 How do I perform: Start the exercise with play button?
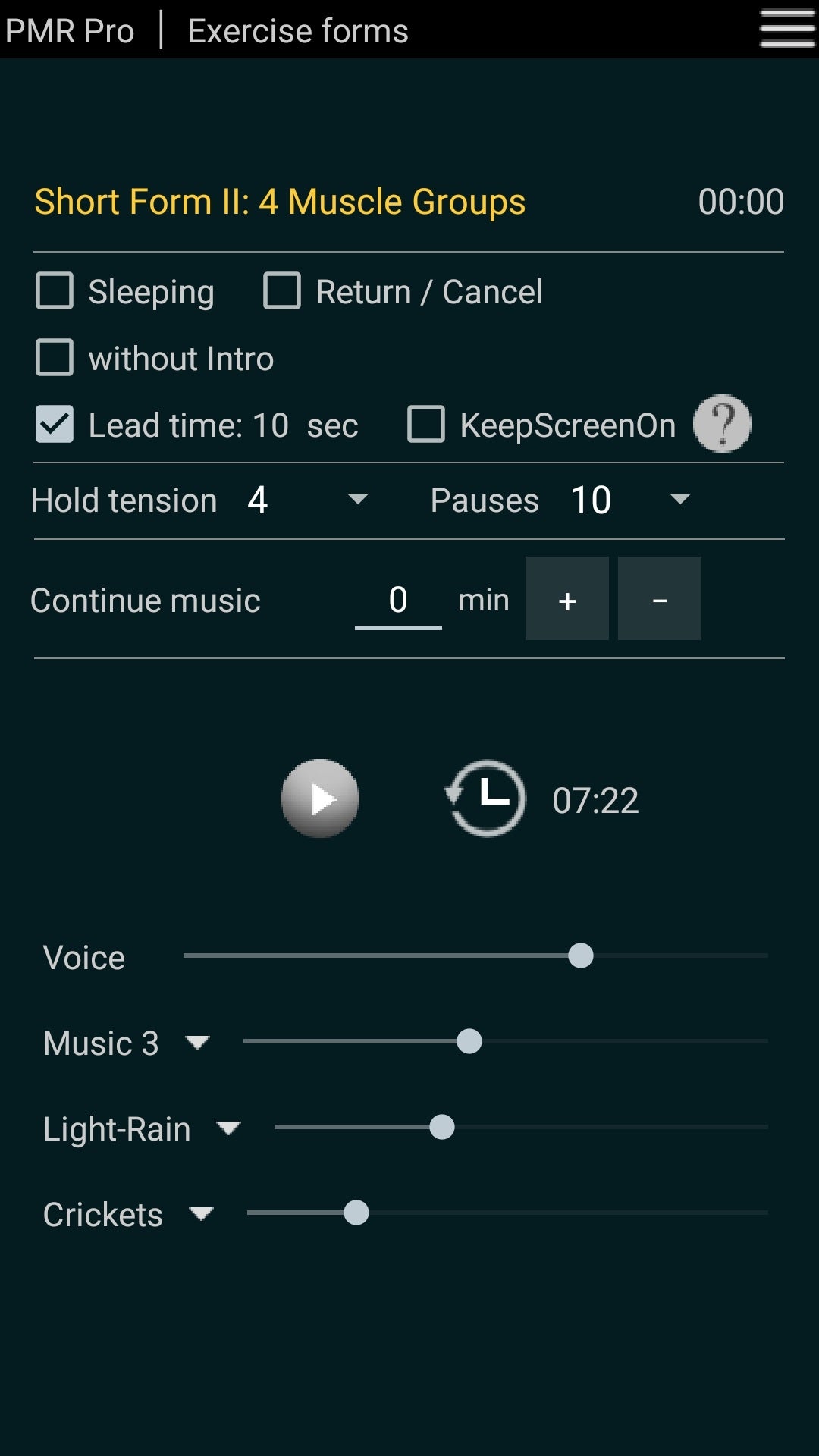point(320,799)
